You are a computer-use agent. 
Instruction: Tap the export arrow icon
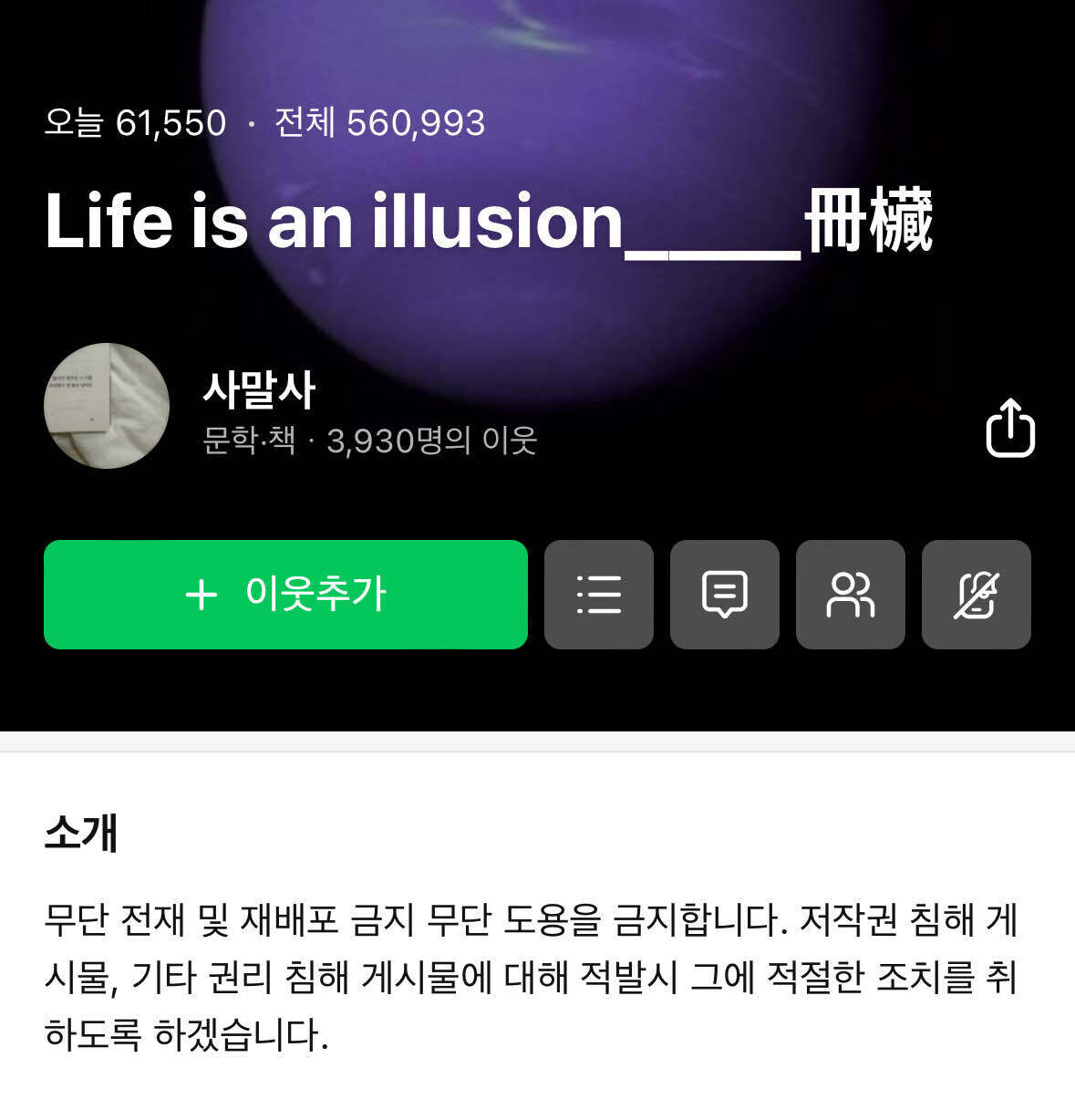[1011, 429]
